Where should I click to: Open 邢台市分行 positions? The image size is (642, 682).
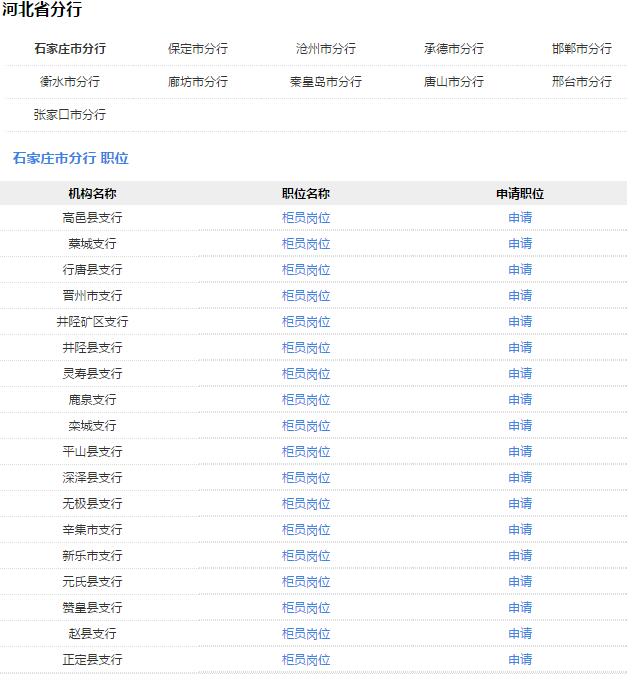582,81
